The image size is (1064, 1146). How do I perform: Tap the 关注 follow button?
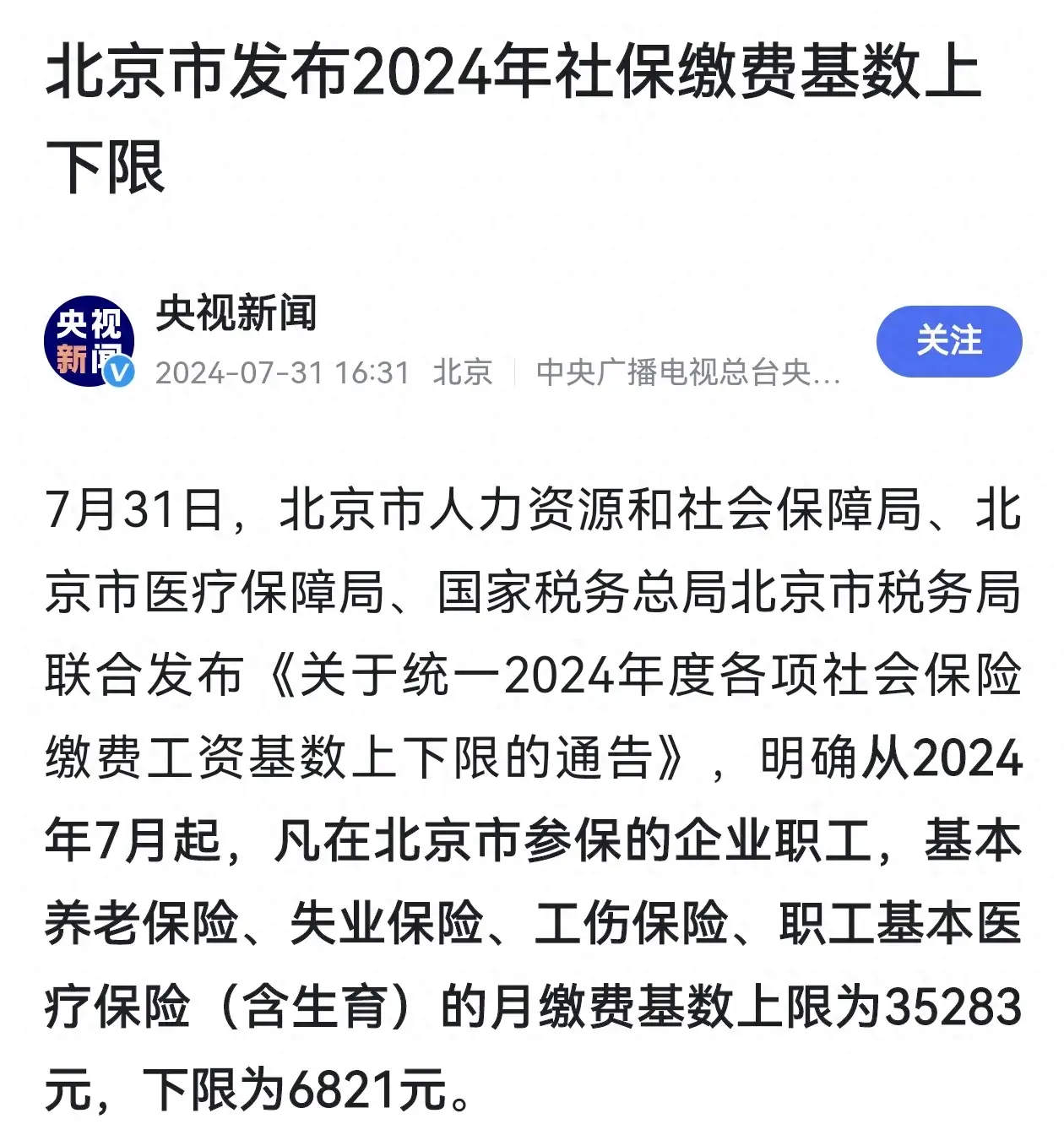pyautogui.click(x=947, y=341)
